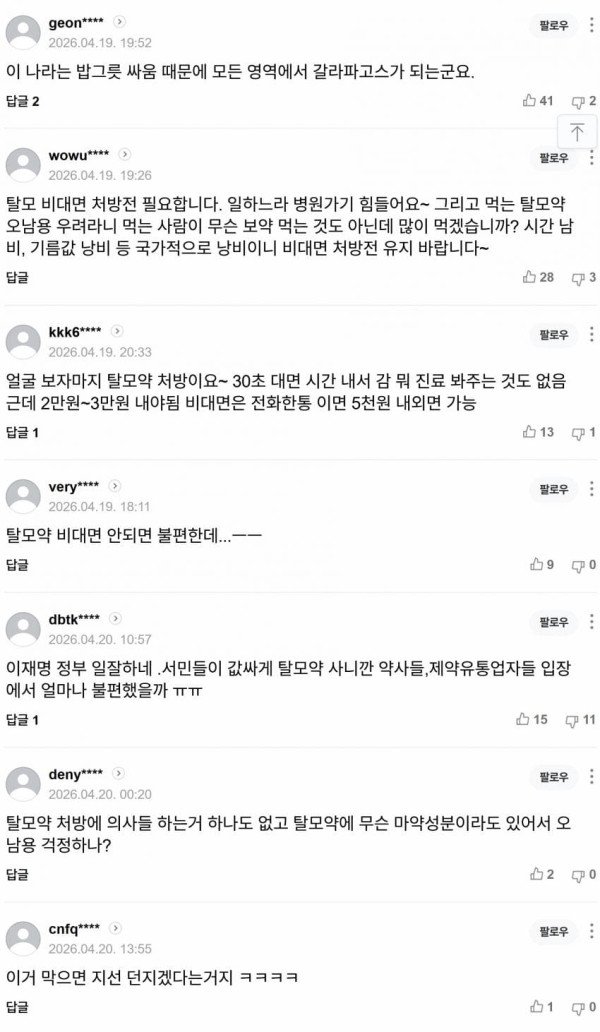The image size is (600, 1032).
Task: Follow commenter wowu****
Action: [553, 157]
